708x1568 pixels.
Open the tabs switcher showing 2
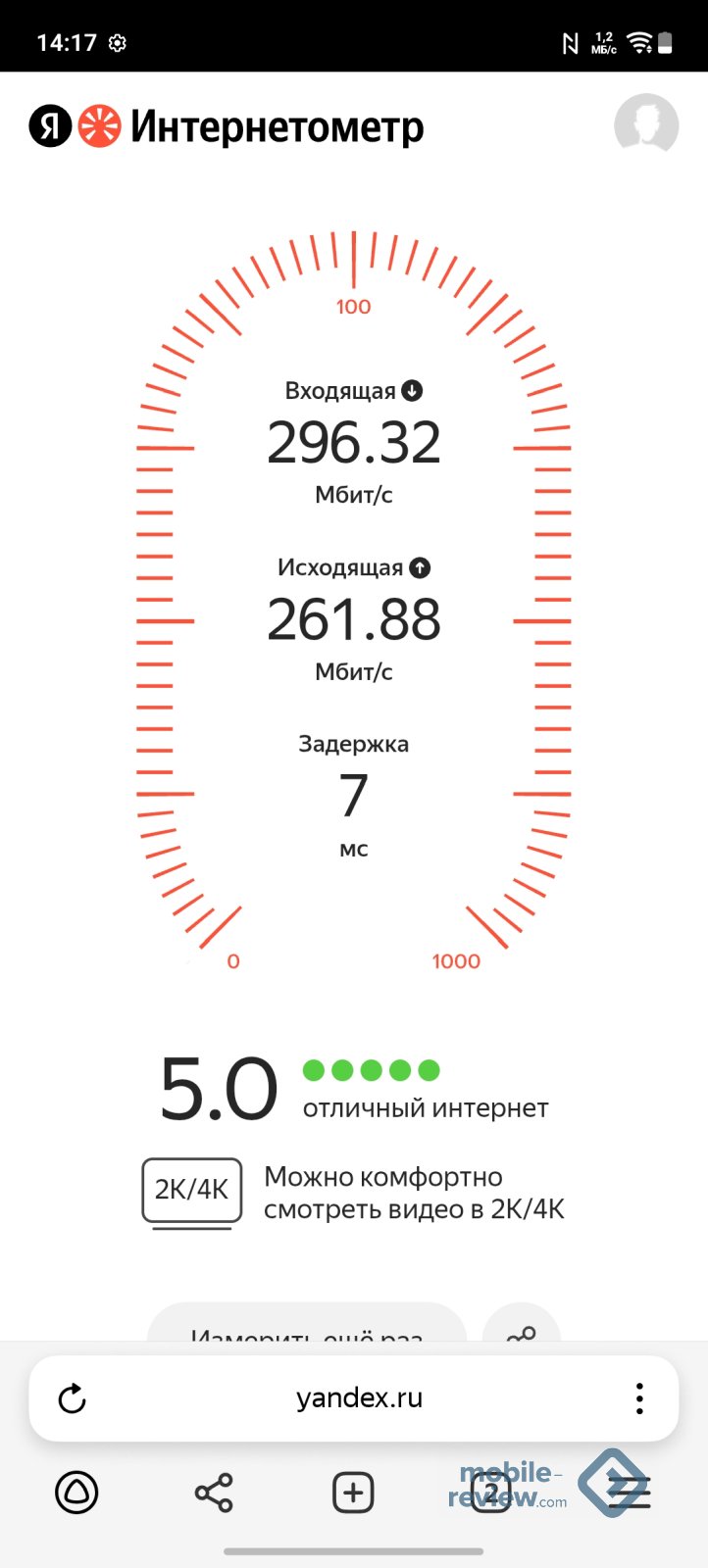[491, 1493]
